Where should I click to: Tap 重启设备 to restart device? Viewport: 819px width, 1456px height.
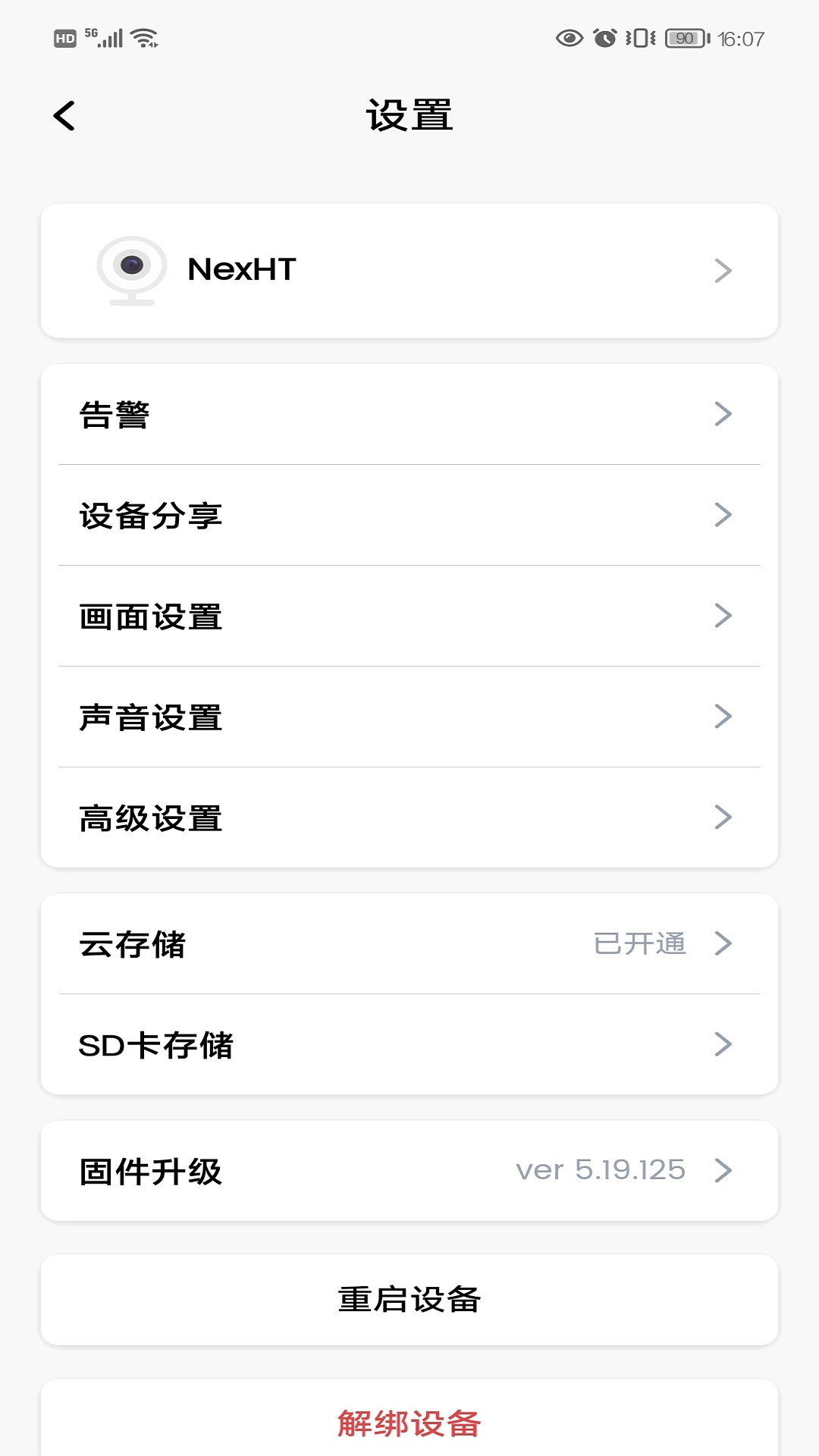[409, 1300]
